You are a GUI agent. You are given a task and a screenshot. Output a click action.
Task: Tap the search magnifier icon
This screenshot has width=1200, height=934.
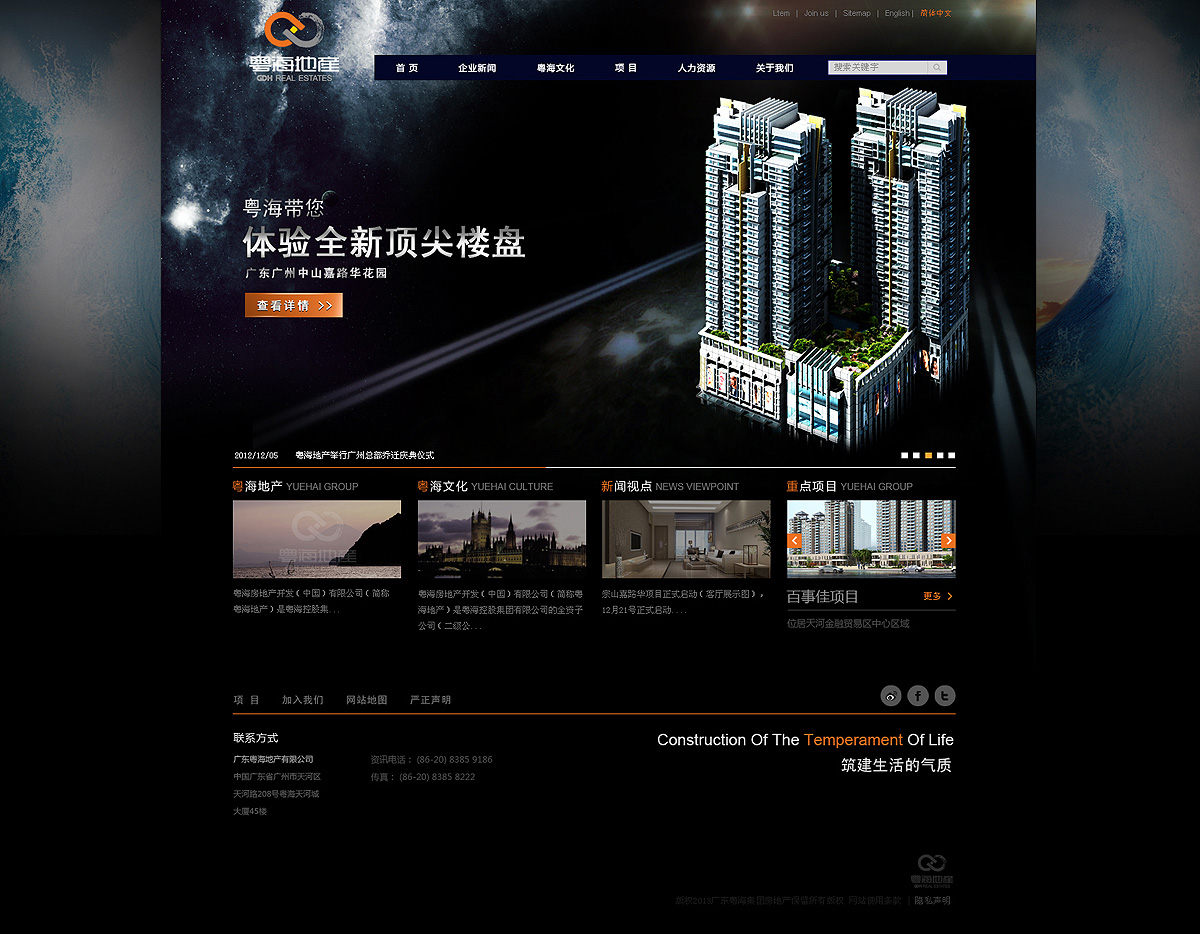click(x=937, y=67)
